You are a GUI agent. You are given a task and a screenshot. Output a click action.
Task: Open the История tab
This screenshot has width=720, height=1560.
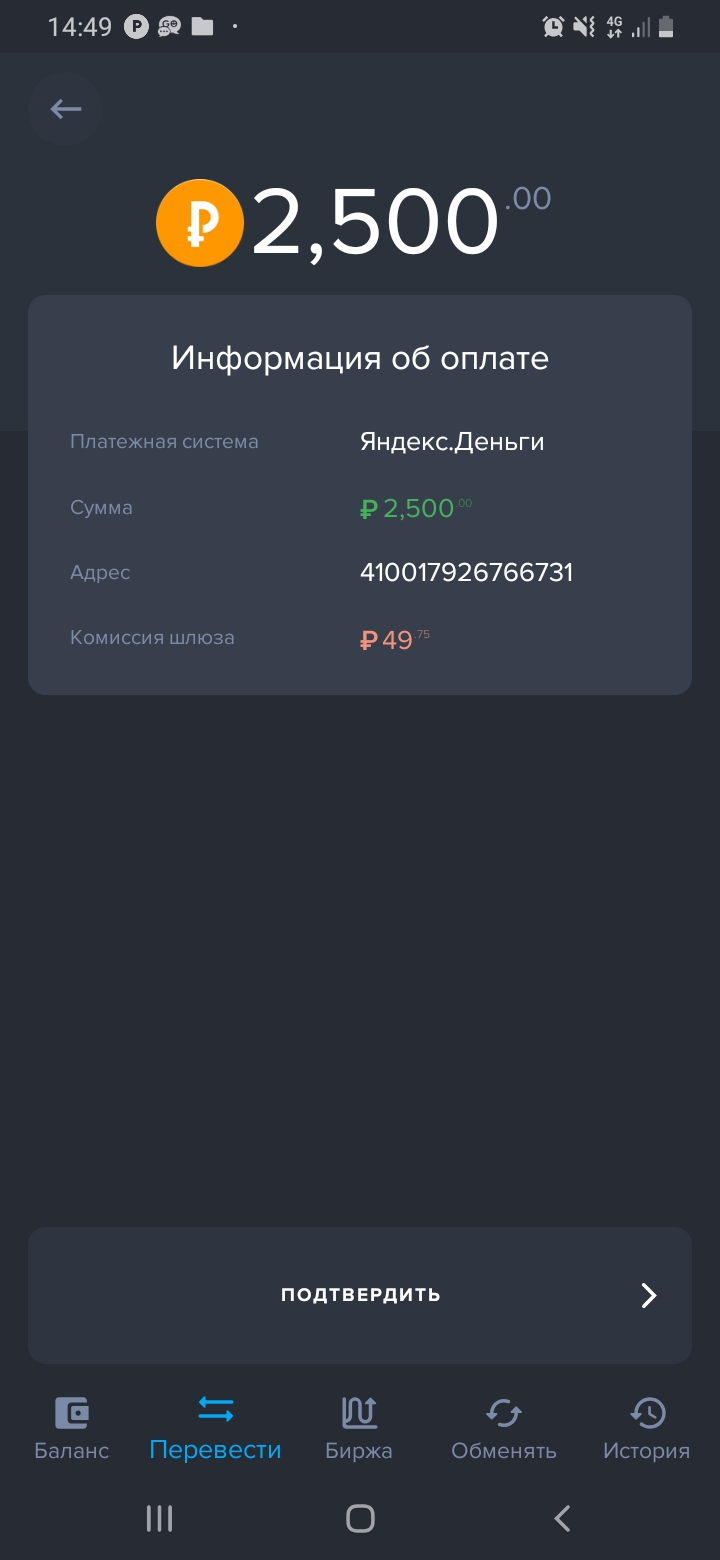tap(647, 1430)
